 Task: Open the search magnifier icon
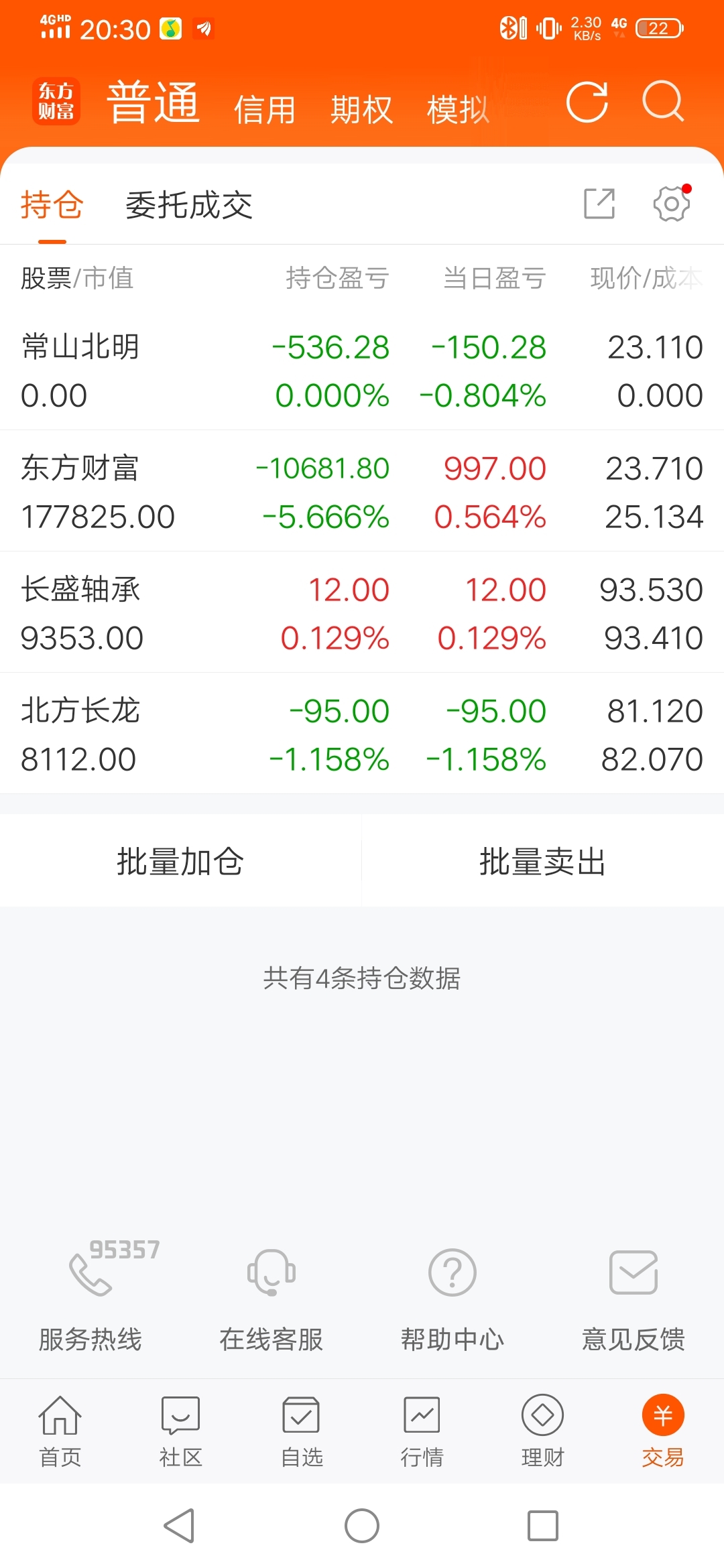pyautogui.click(x=663, y=102)
